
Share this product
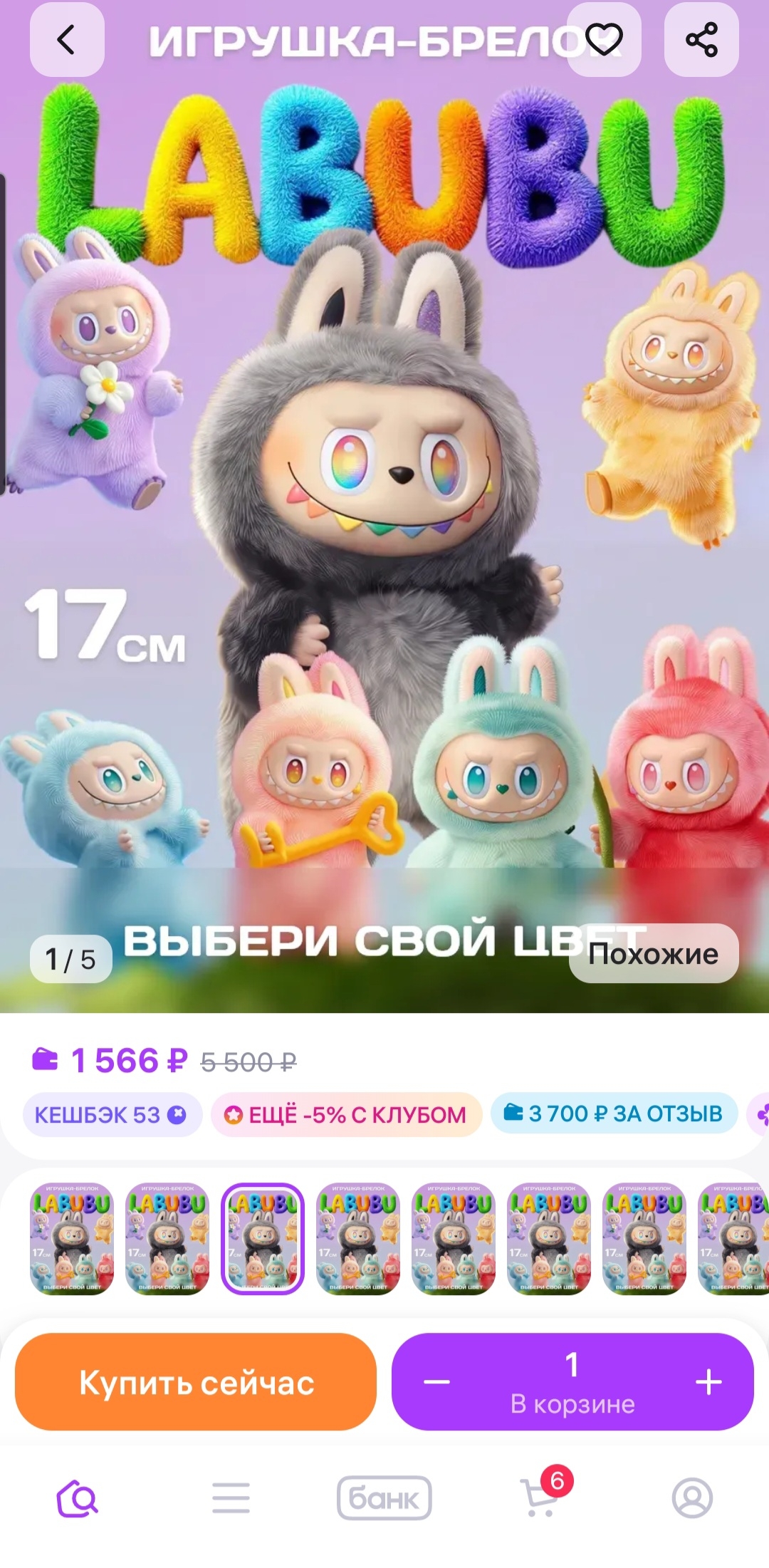pyautogui.click(x=701, y=40)
